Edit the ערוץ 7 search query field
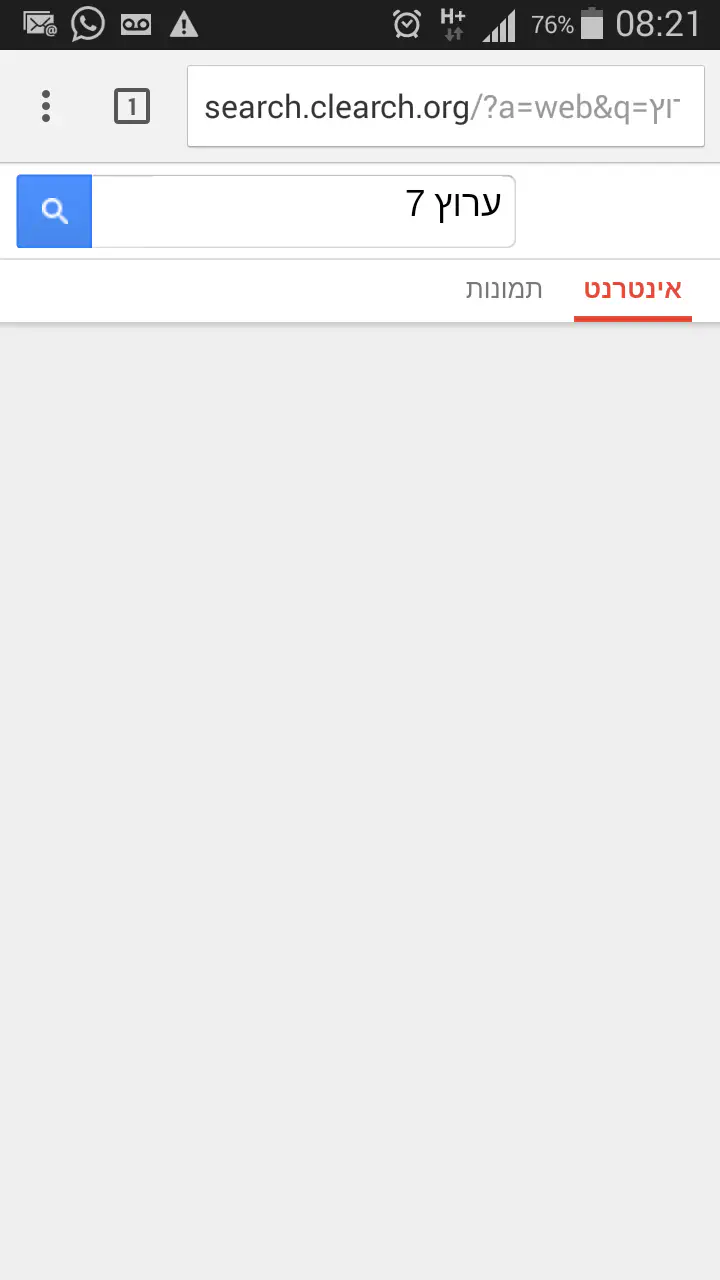Viewport: 720px width, 1280px height. (303, 211)
